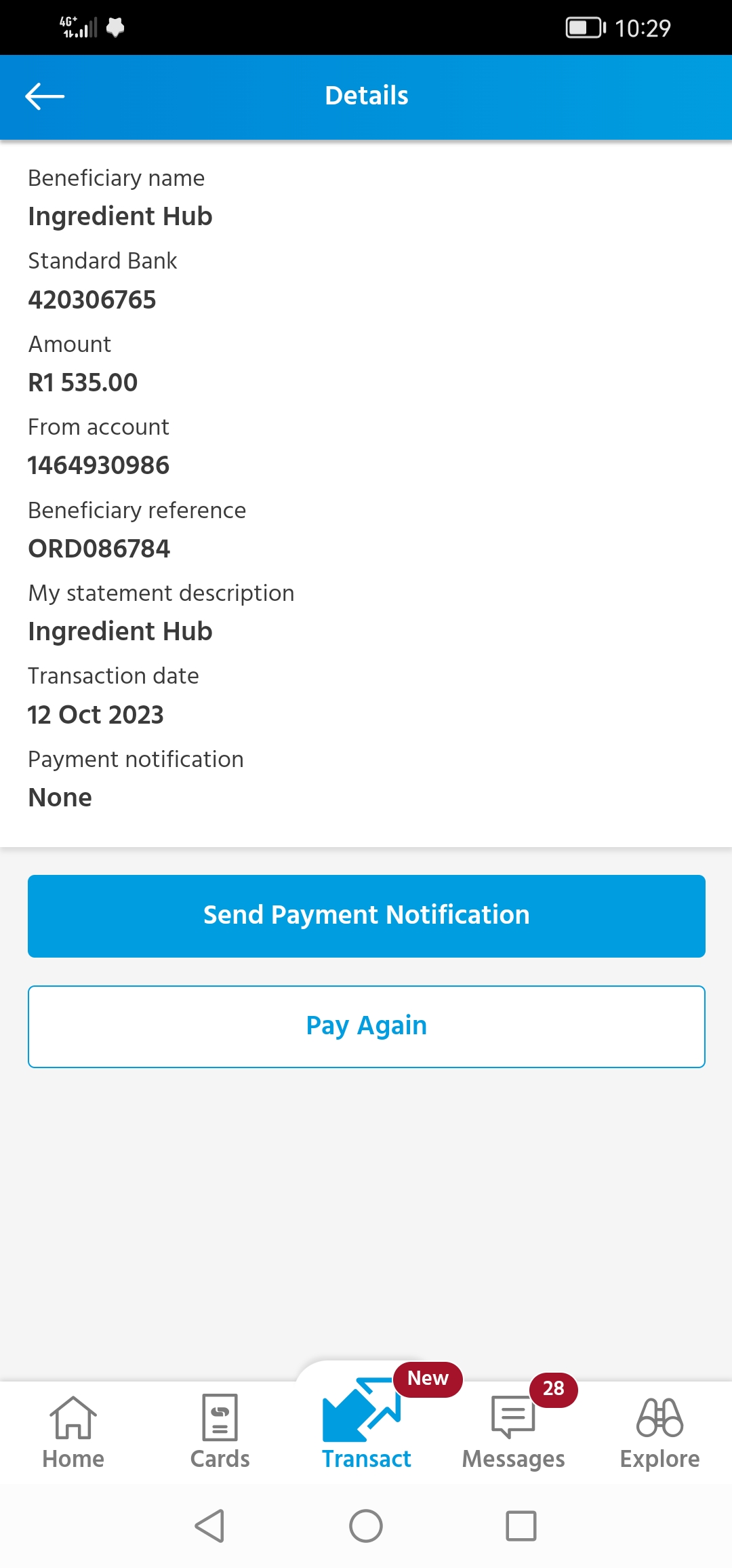
Task: Switch to the Home tab
Action: click(x=73, y=1432)
